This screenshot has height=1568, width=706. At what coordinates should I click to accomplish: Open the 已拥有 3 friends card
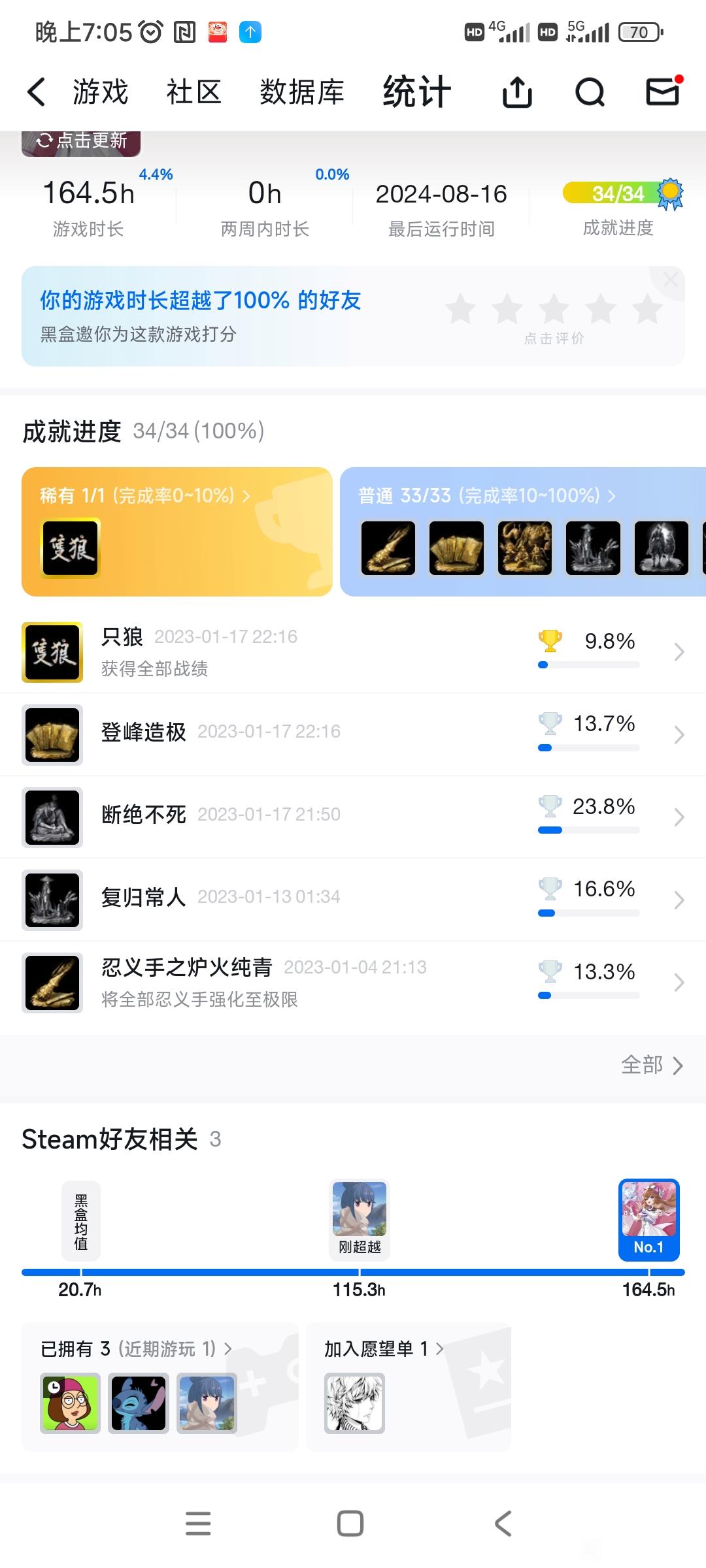pos(160,1386)
